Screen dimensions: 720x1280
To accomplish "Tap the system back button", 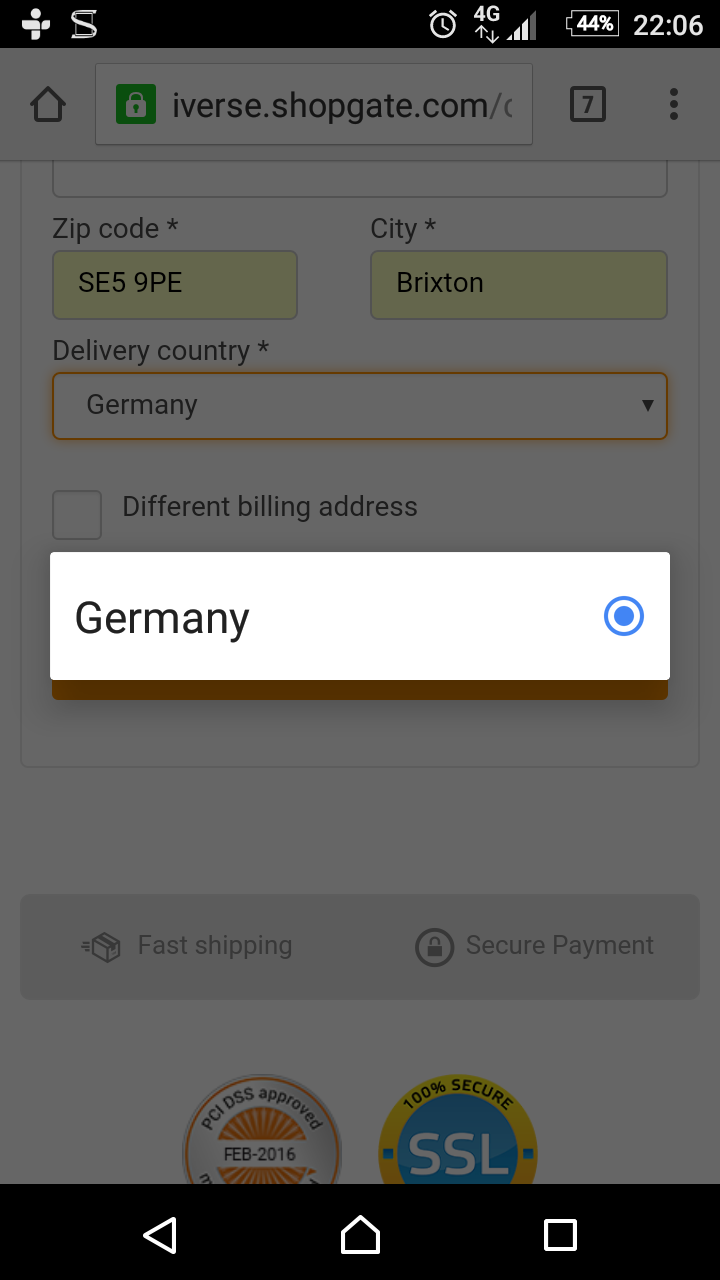I will click(160, 1235).
